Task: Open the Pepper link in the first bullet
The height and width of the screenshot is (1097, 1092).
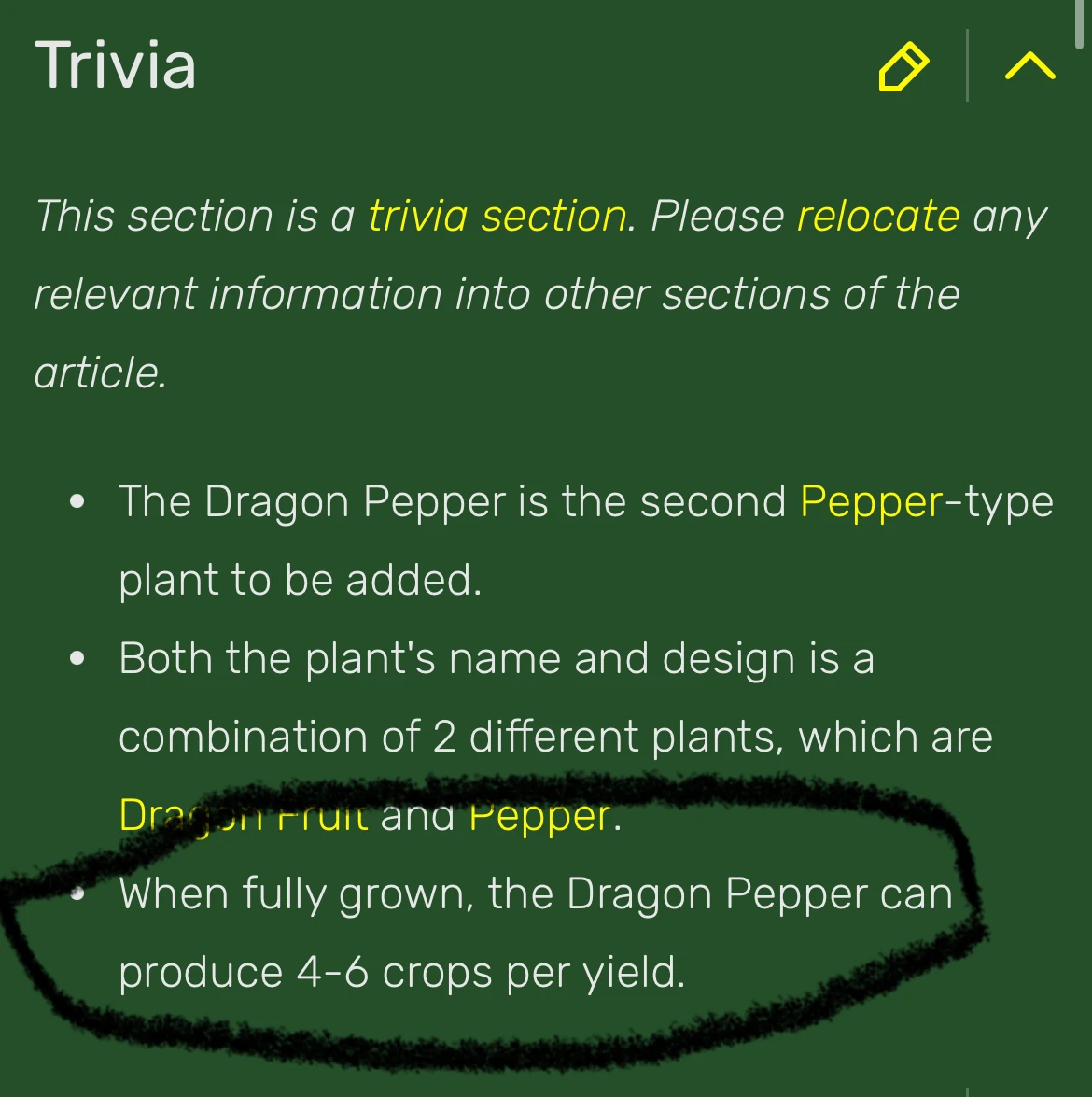Action: point(869,501)
